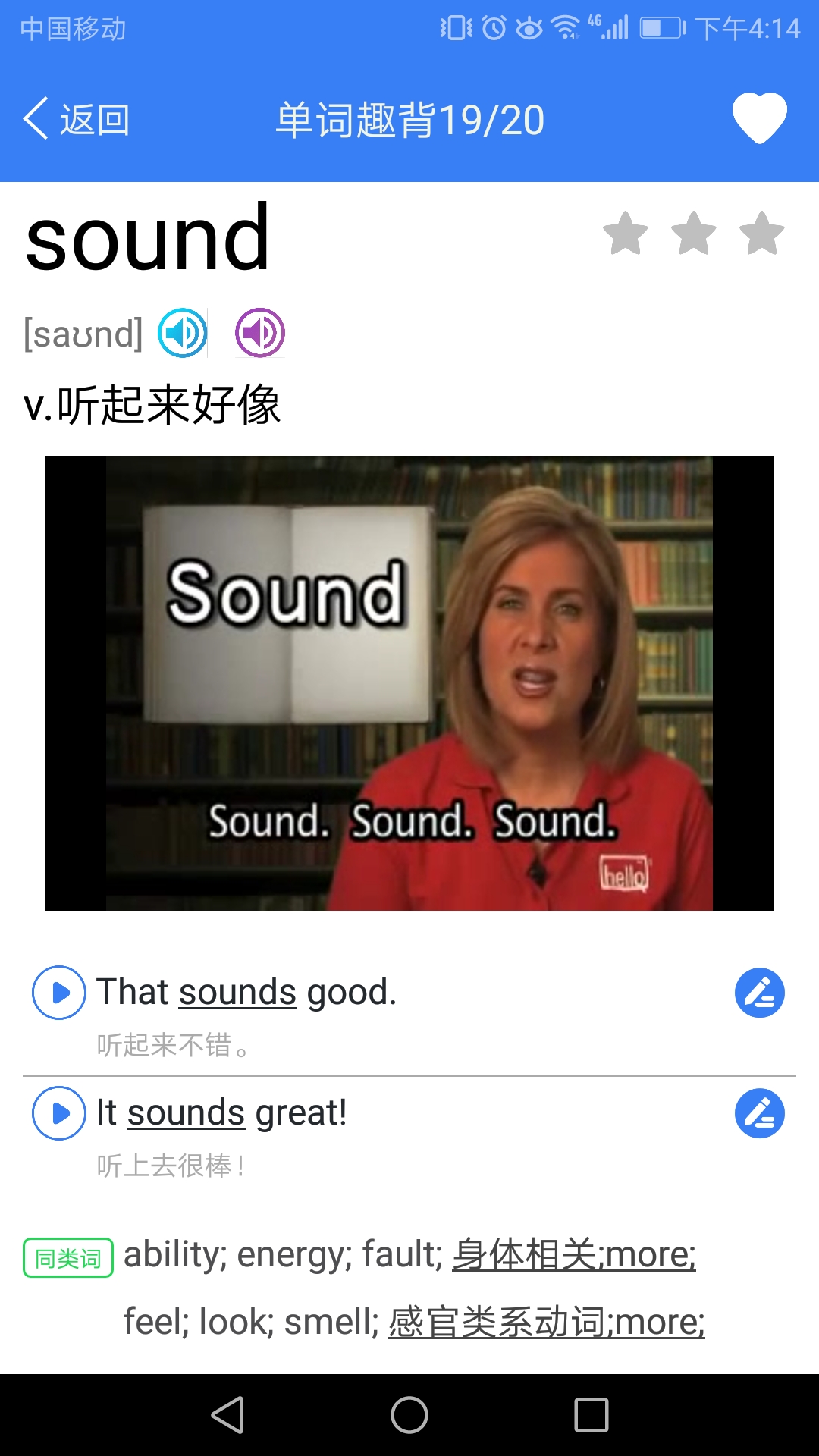This screenshot has height=1456, width=819.
Task: Open the 身体相关;more link
Action: tap(573, 1254)
